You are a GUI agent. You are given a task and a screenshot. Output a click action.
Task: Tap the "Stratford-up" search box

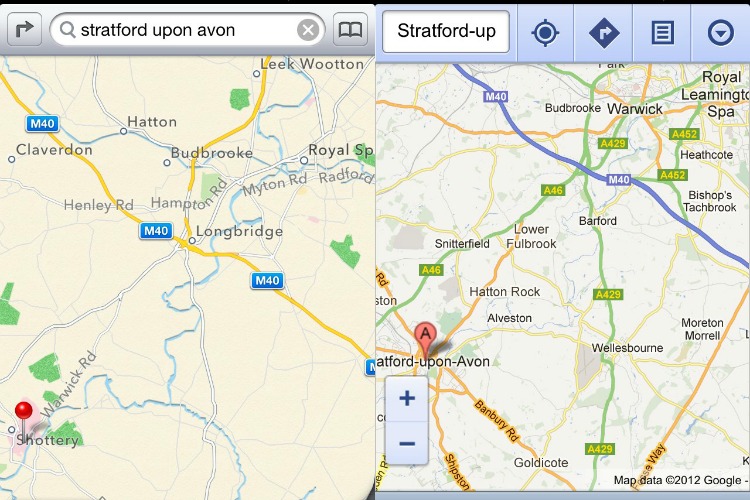point(446,31)
